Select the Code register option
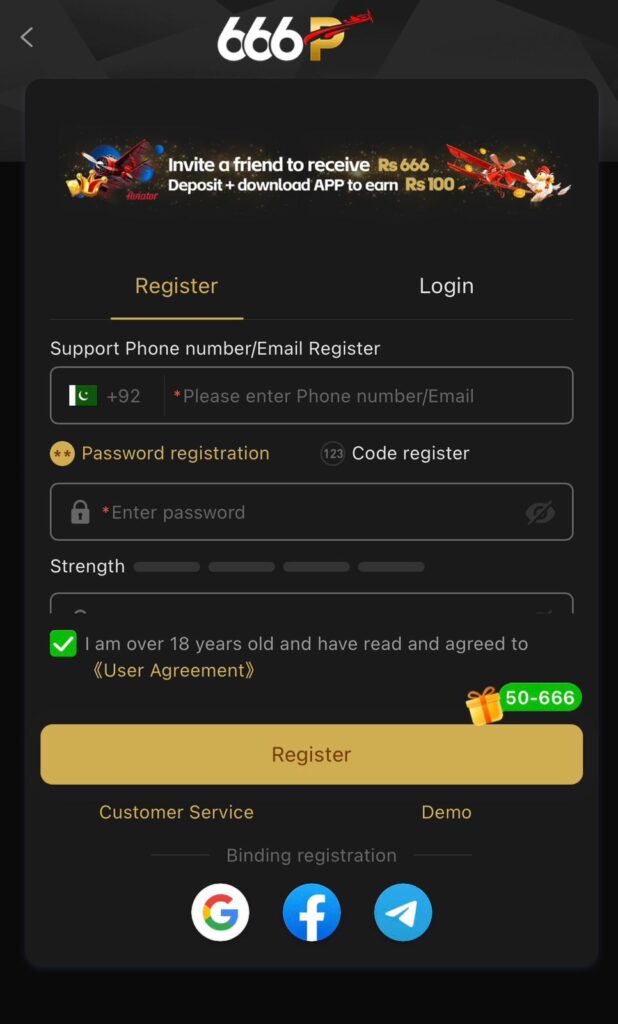 click(x=395, y=453)
